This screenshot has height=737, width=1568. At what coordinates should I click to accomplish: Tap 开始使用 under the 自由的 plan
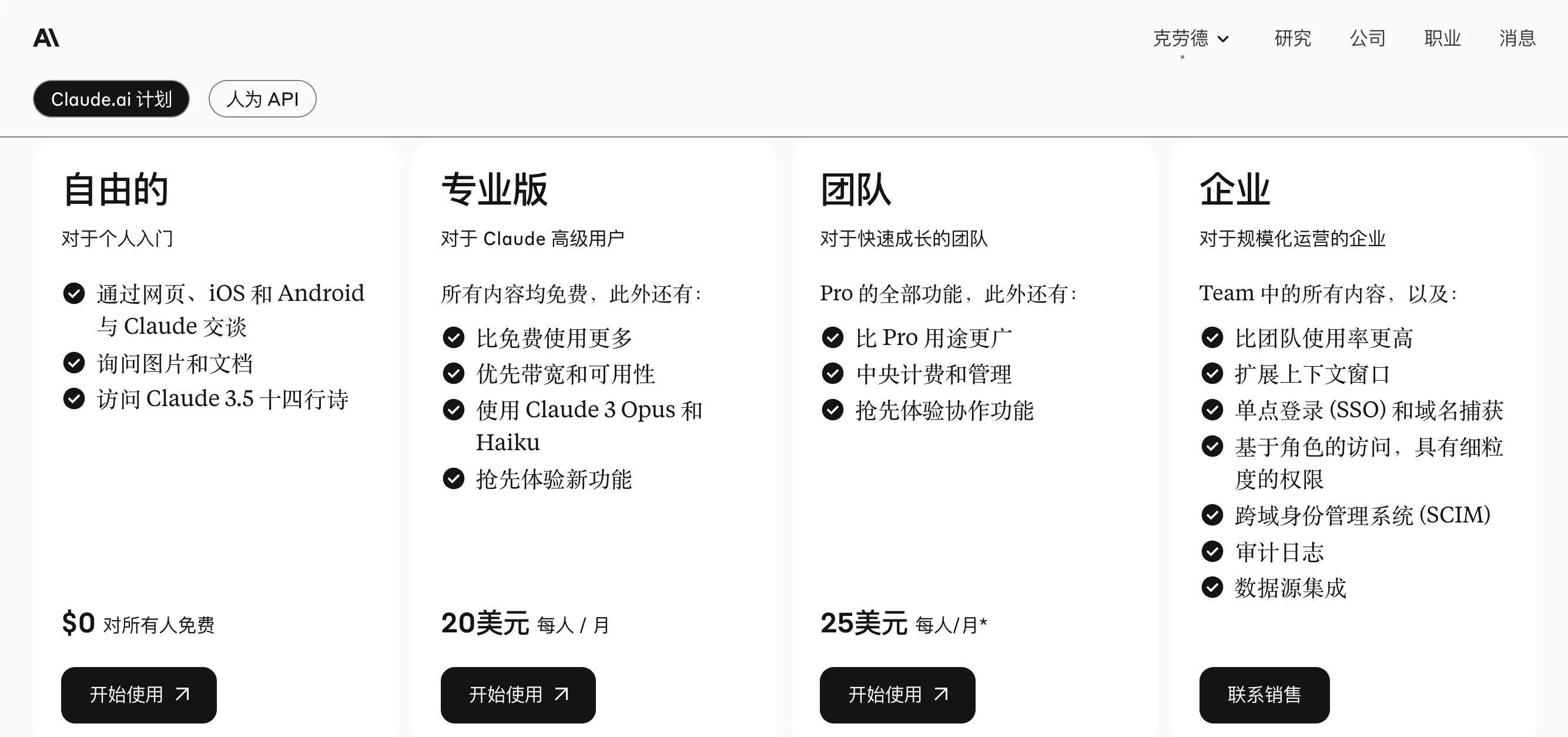click(x=139, y=695)
